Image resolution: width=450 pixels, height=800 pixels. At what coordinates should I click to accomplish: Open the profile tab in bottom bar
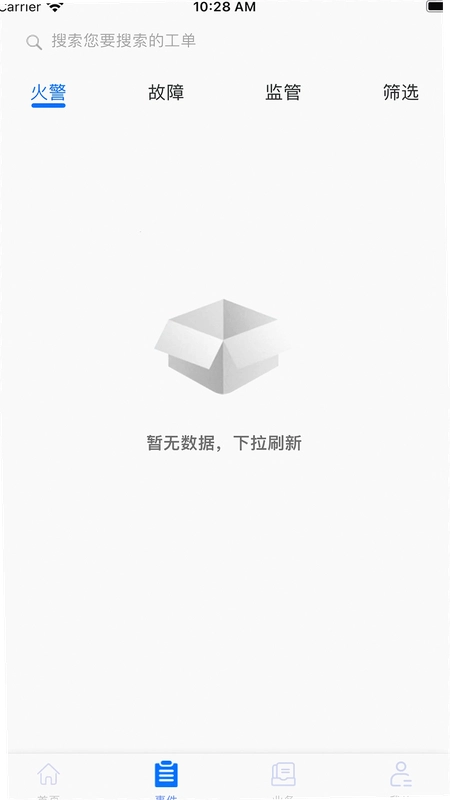pos(401,778)
